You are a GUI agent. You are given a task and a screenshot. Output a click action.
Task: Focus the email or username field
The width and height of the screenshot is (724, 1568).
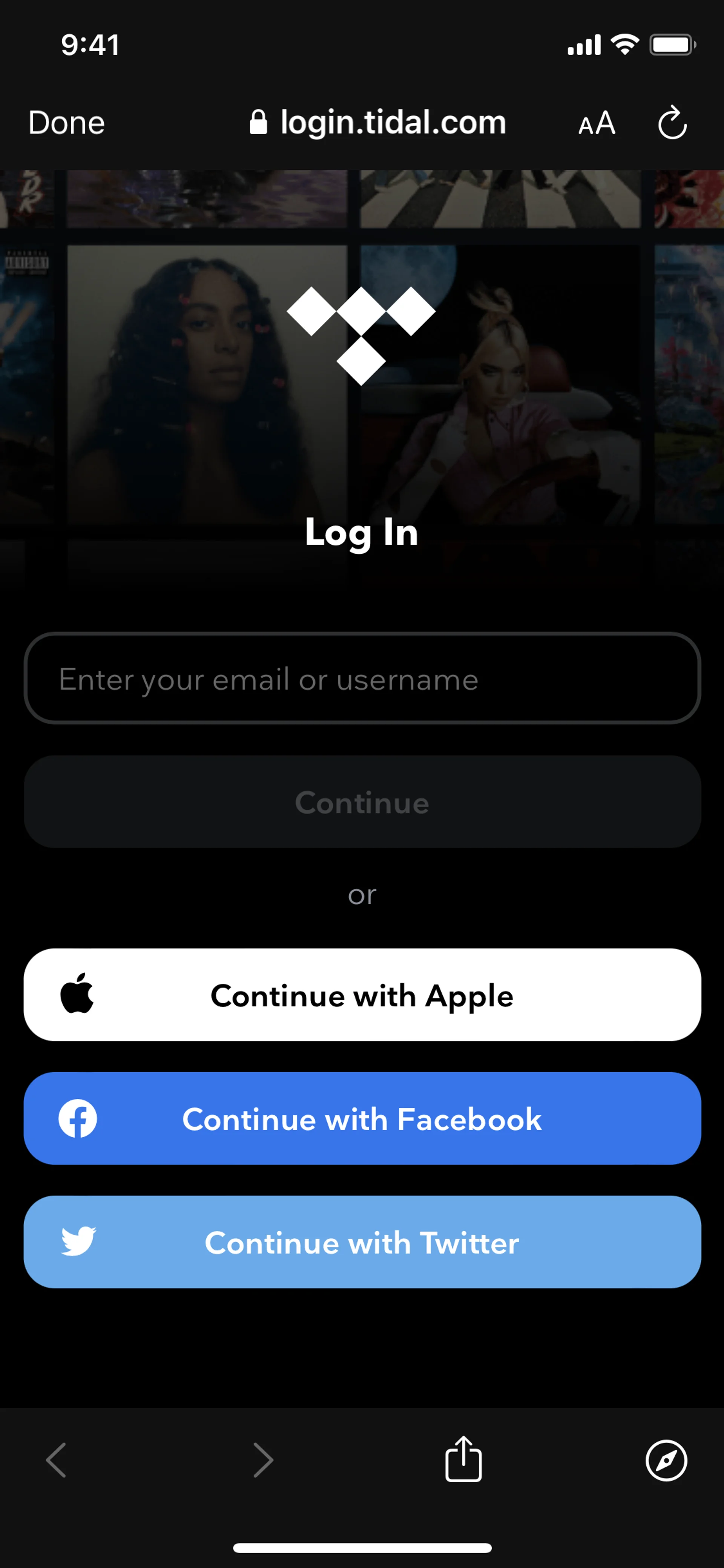tap(362, 679)
